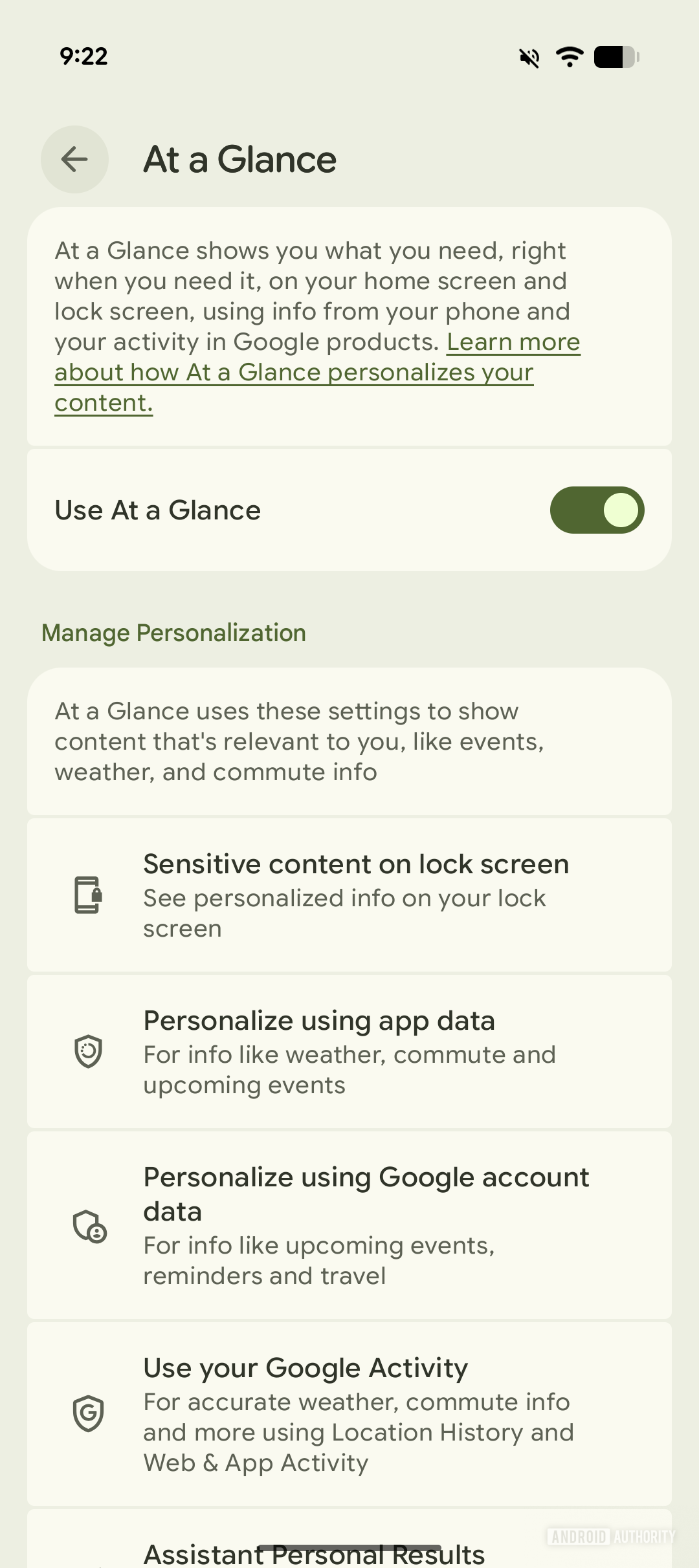Image resolution: width=699 pixels, height=1568 pixels.
Task: Open Personalize using app data
Action: 349,1052
